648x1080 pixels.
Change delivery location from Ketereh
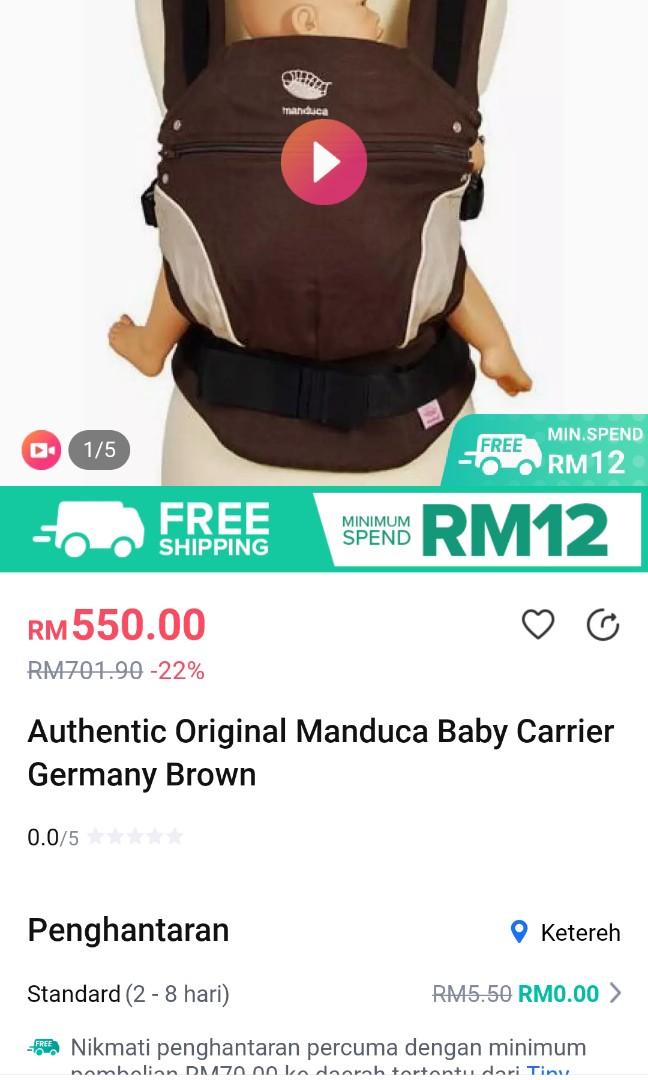[x=566, y=932]
